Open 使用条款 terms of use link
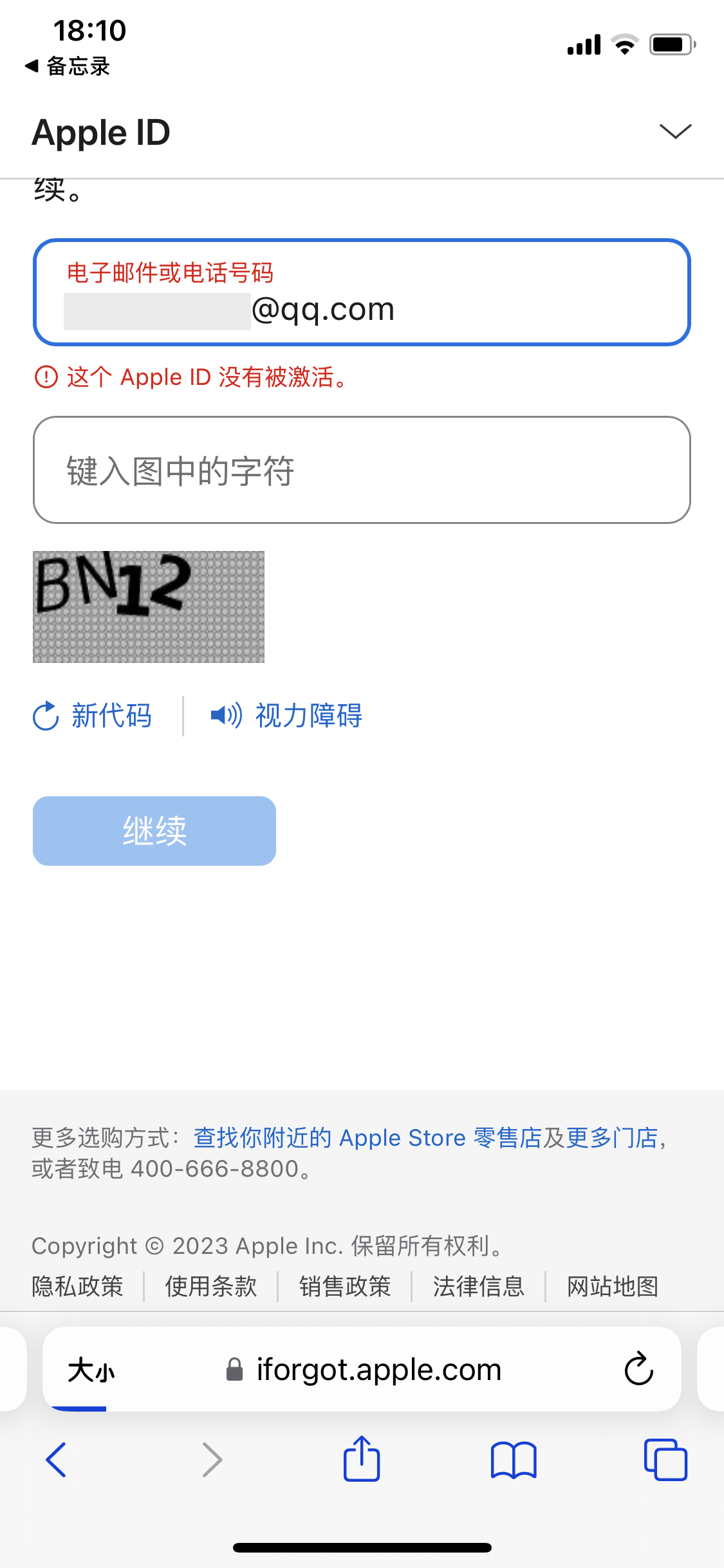This screenshot has height=1568, width=724. coord(211,1286)
